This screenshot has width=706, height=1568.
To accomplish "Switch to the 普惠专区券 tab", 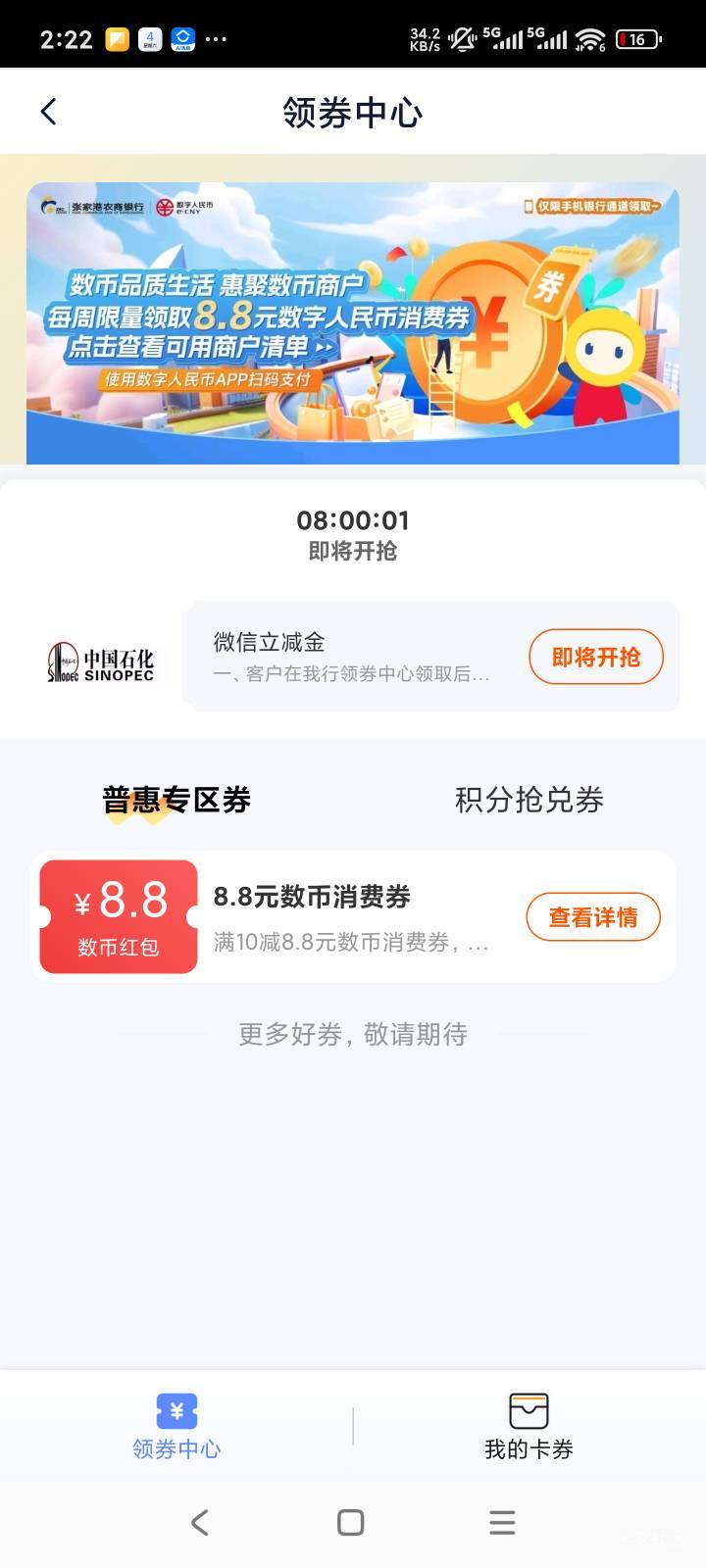I will (176, 800).
